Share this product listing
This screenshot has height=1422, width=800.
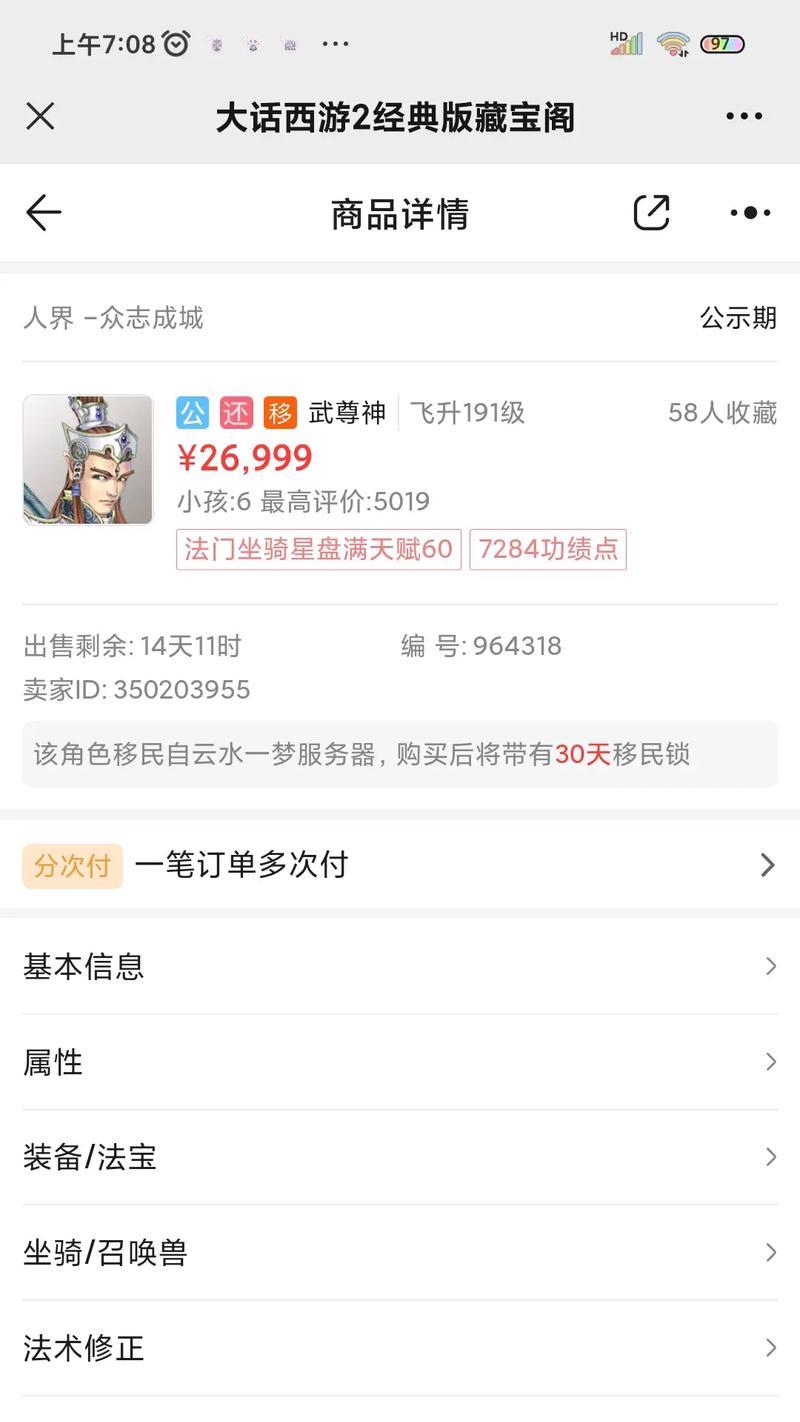pos(651,213)
